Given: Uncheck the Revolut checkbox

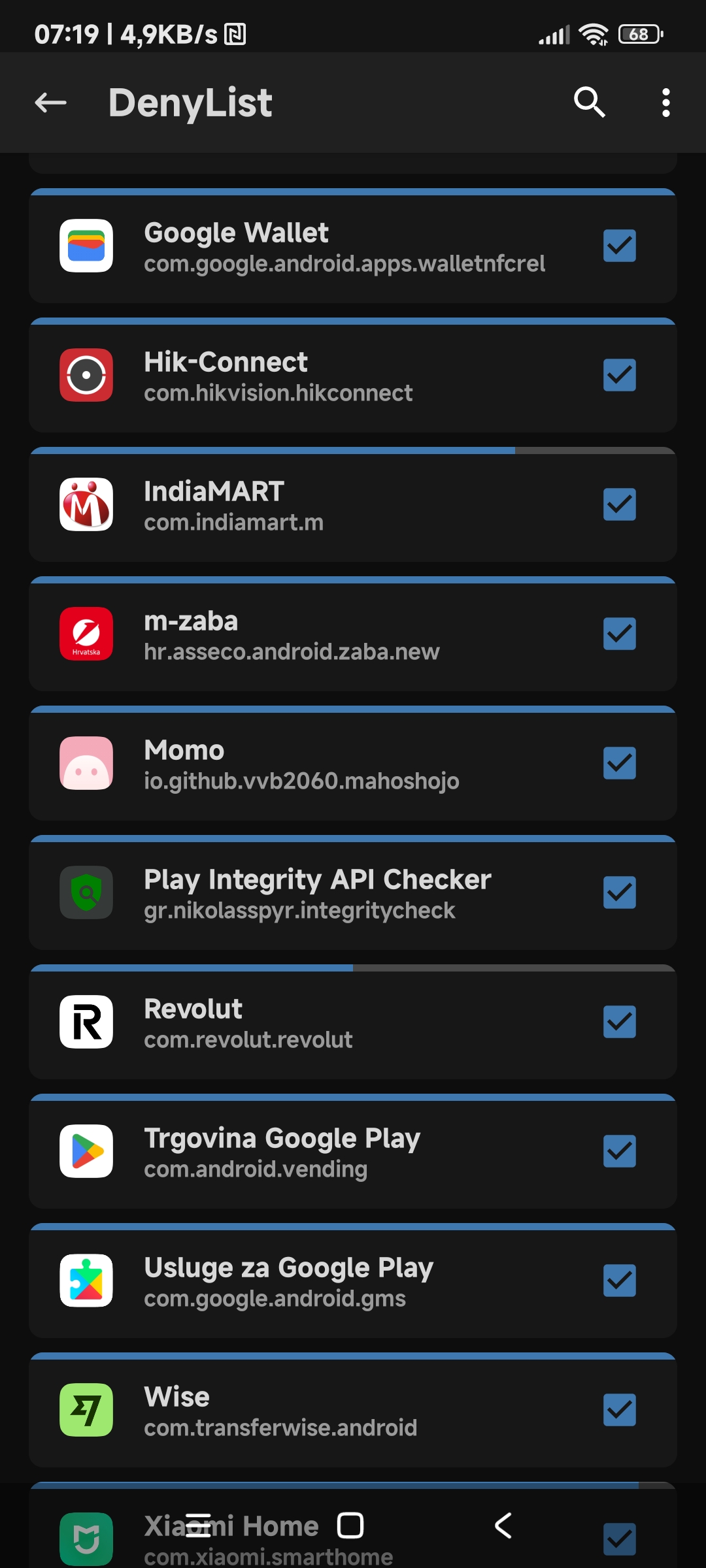Looking at the screenshot, I should click(619, 1022).
